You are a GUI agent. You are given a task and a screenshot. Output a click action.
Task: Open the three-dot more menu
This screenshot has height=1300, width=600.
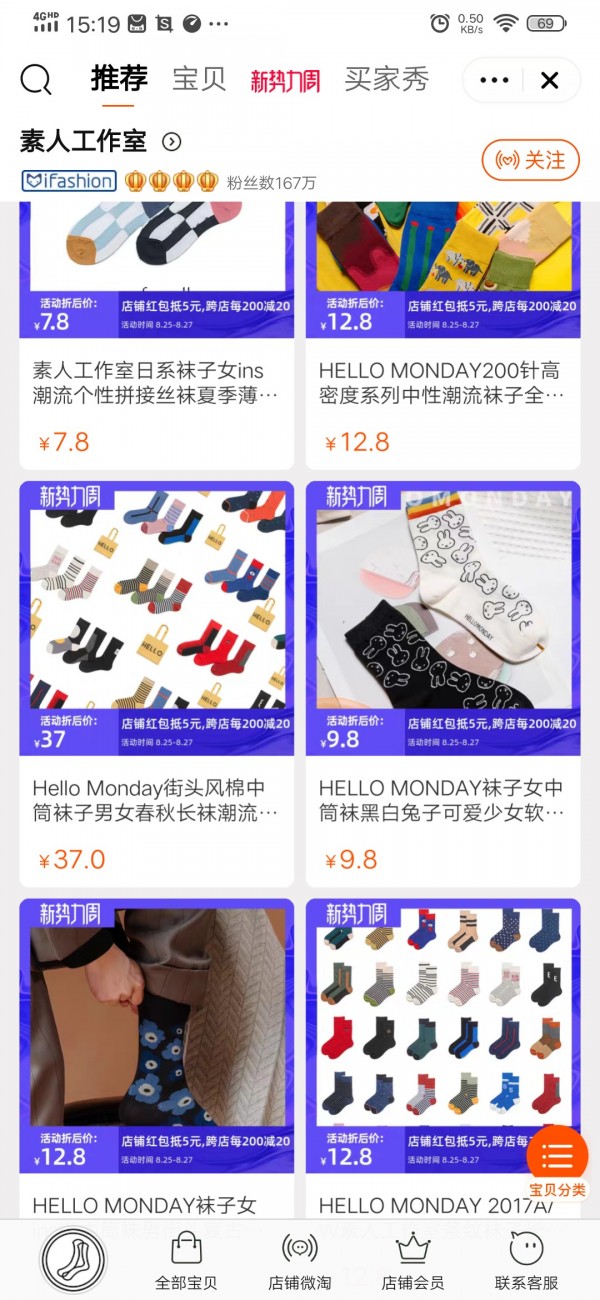[495, 81]
